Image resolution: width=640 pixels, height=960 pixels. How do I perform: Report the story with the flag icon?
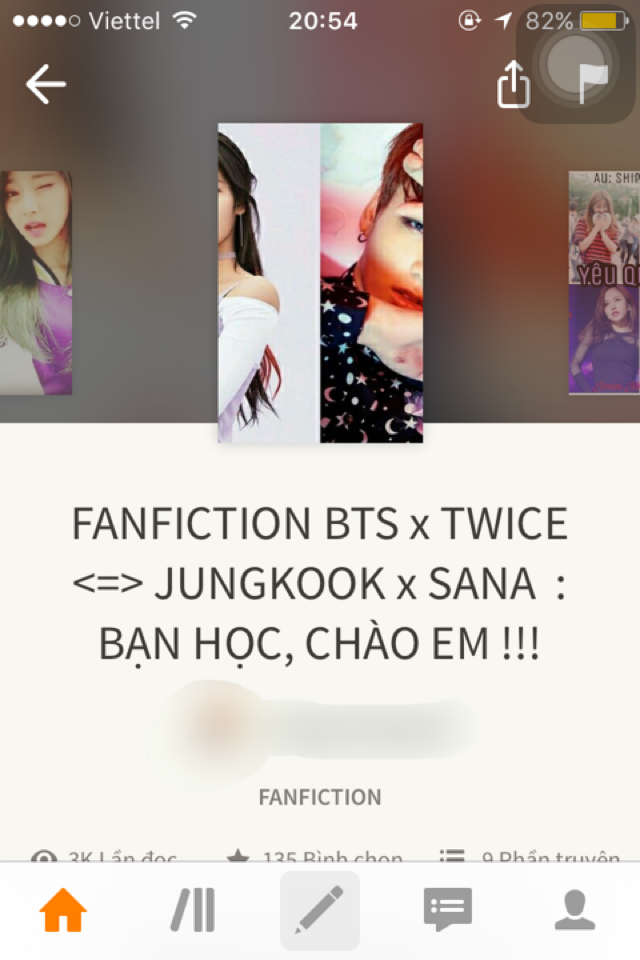pos(596,86)
